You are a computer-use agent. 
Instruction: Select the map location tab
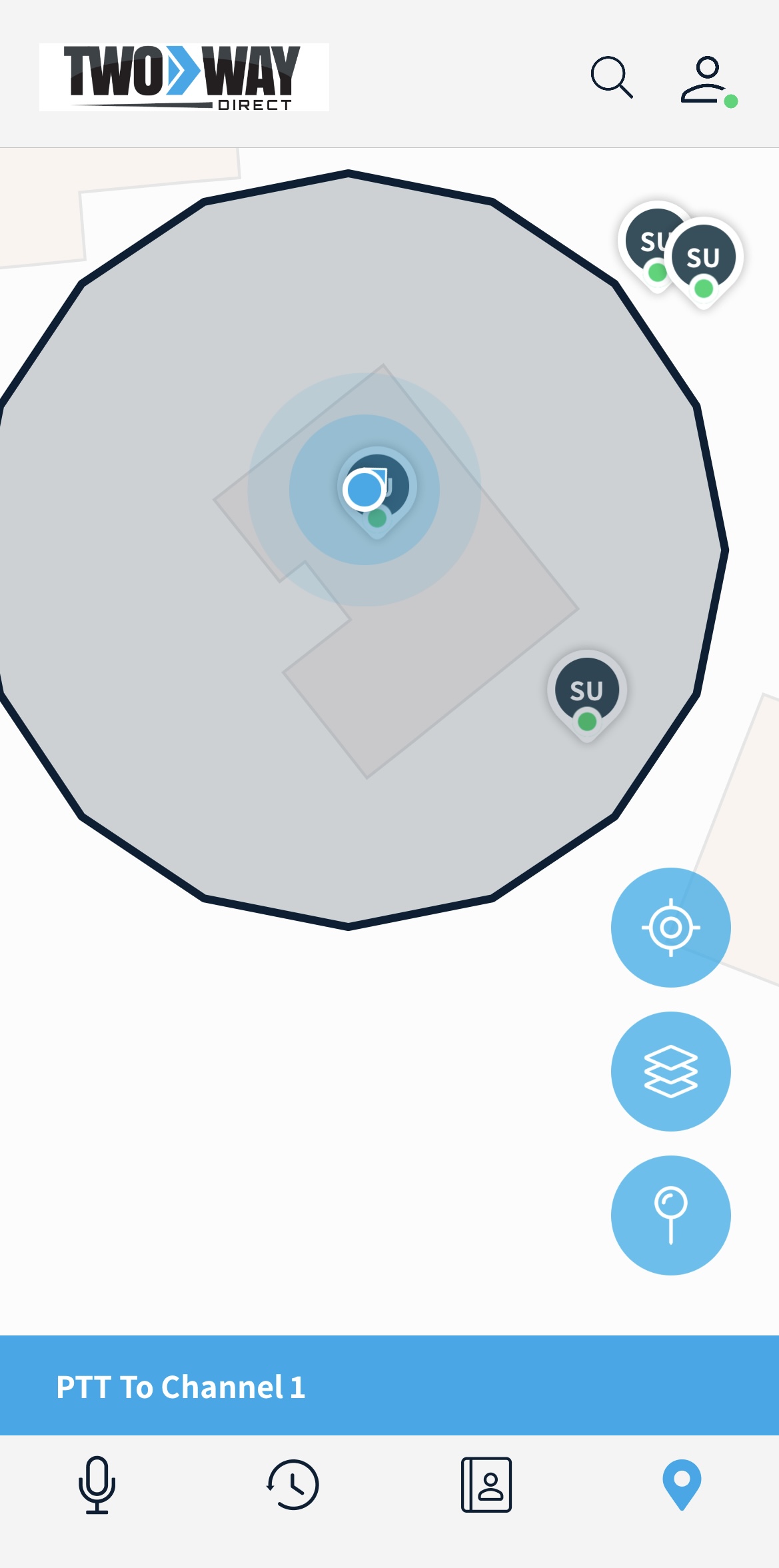click(x=682, y=1485)
